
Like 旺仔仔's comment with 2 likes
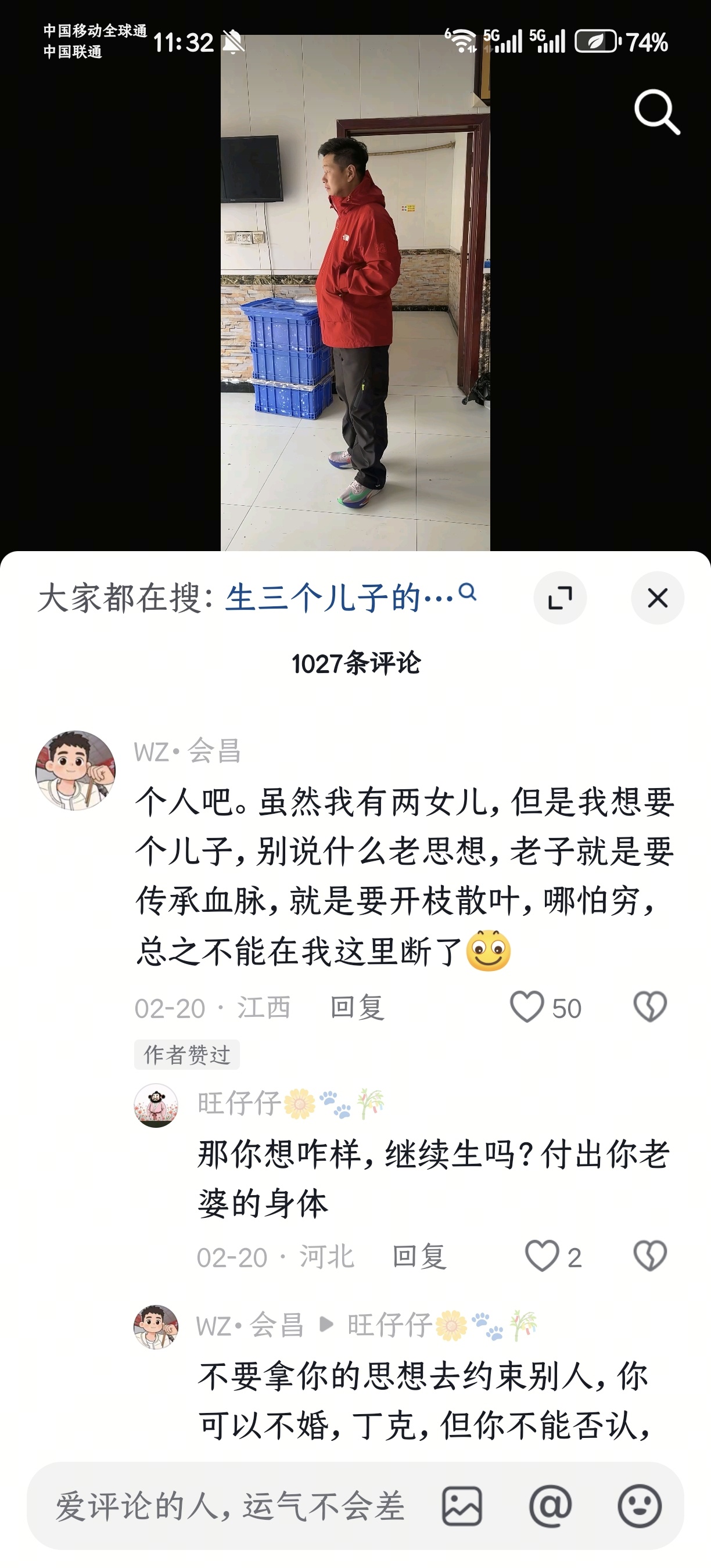point(542,1256)
